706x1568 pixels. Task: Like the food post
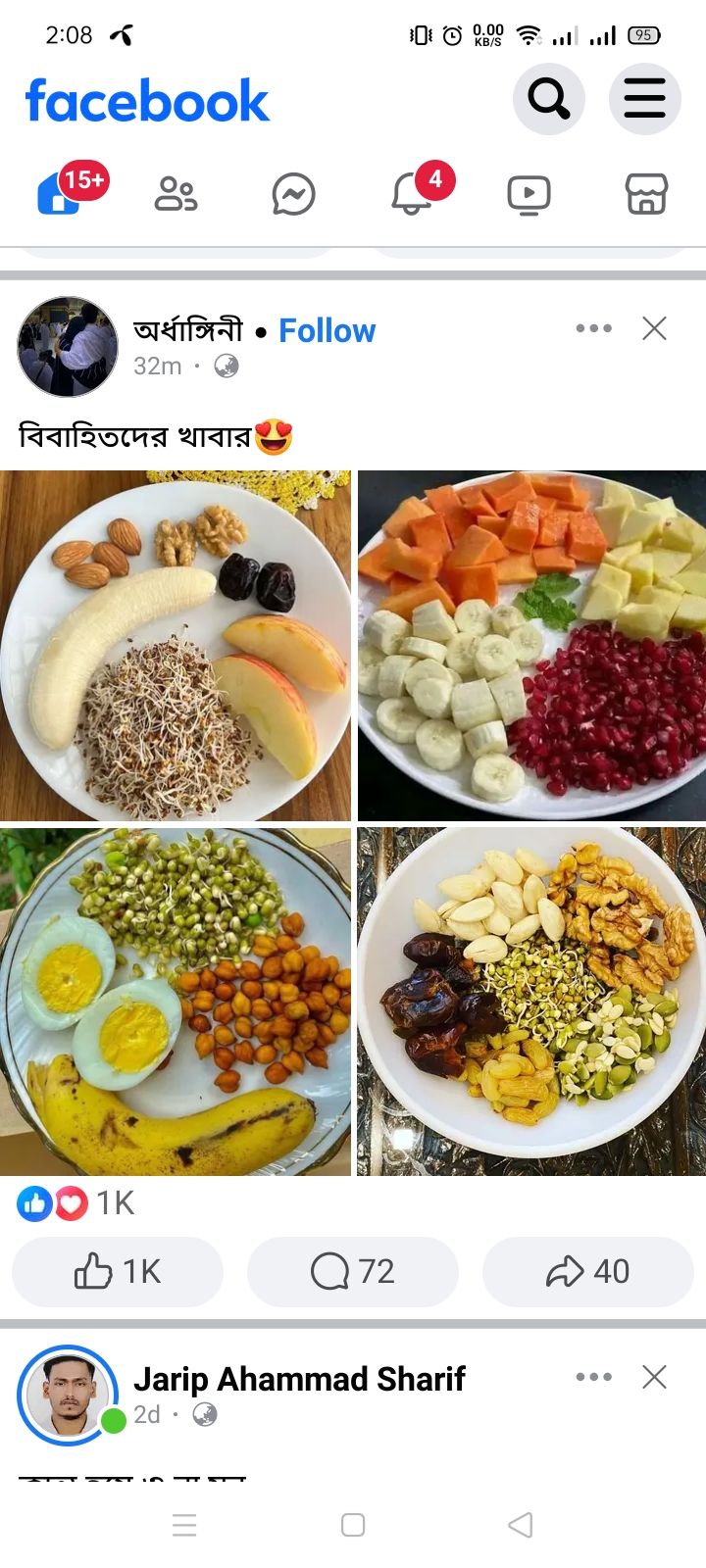tap(118, 1272)
